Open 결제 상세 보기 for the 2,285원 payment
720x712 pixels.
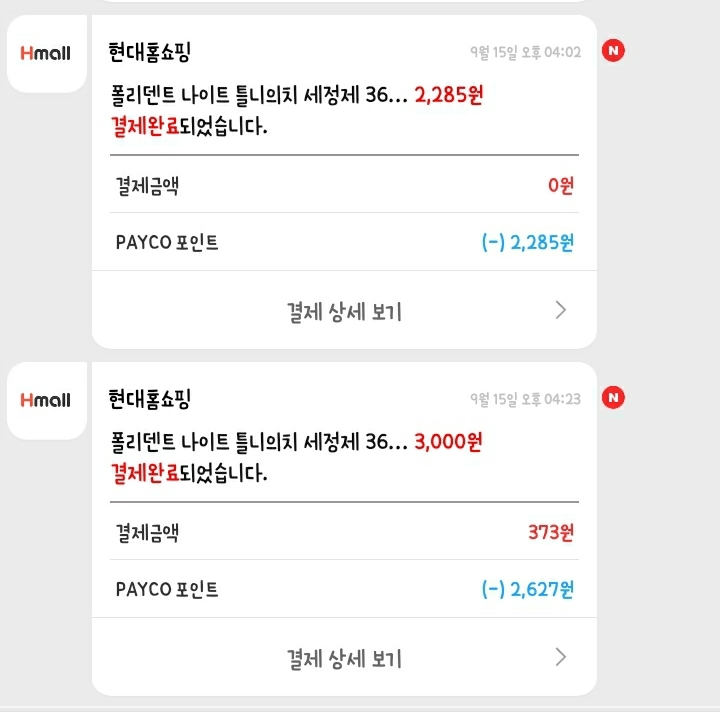coord(344,310)
